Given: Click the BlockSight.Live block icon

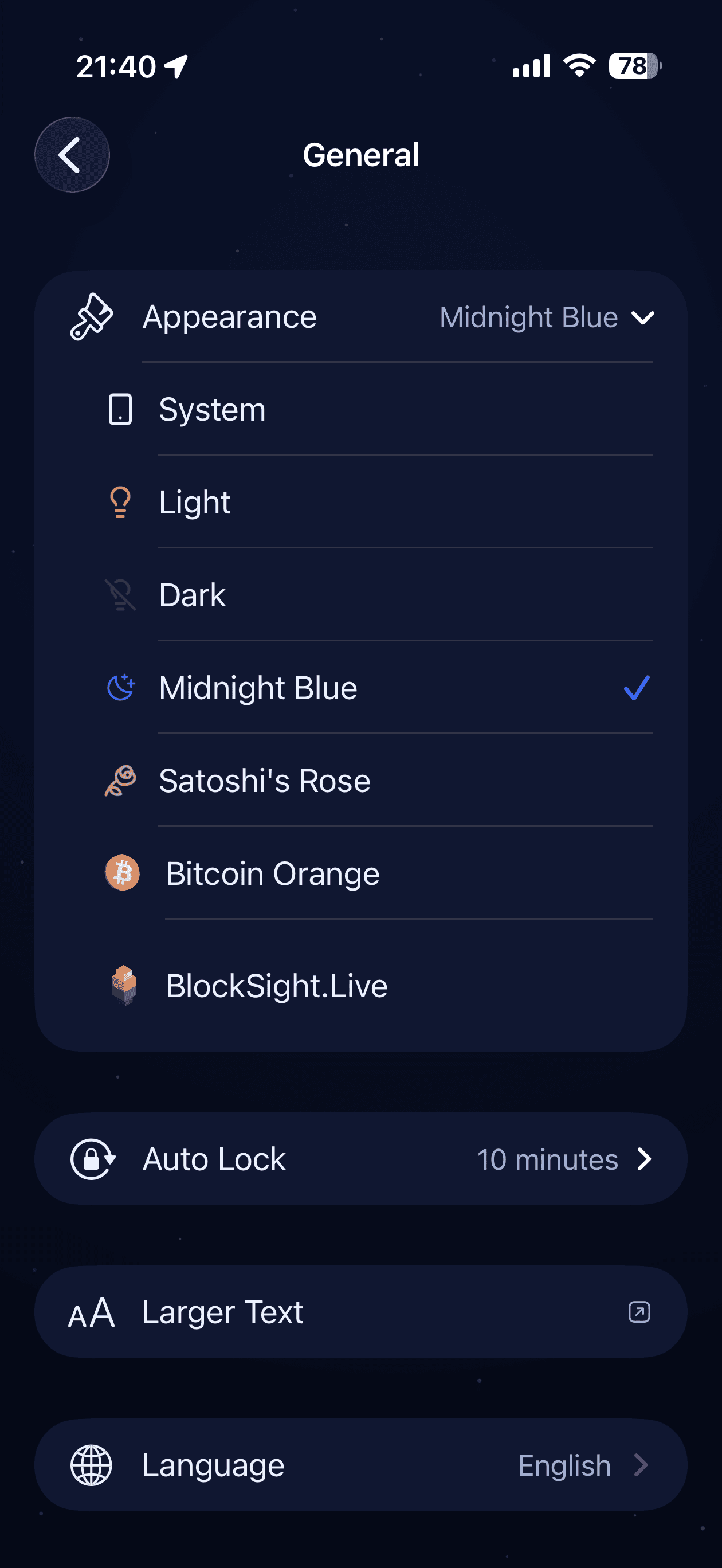Looking at the screenshot, I should click(125, 985).
